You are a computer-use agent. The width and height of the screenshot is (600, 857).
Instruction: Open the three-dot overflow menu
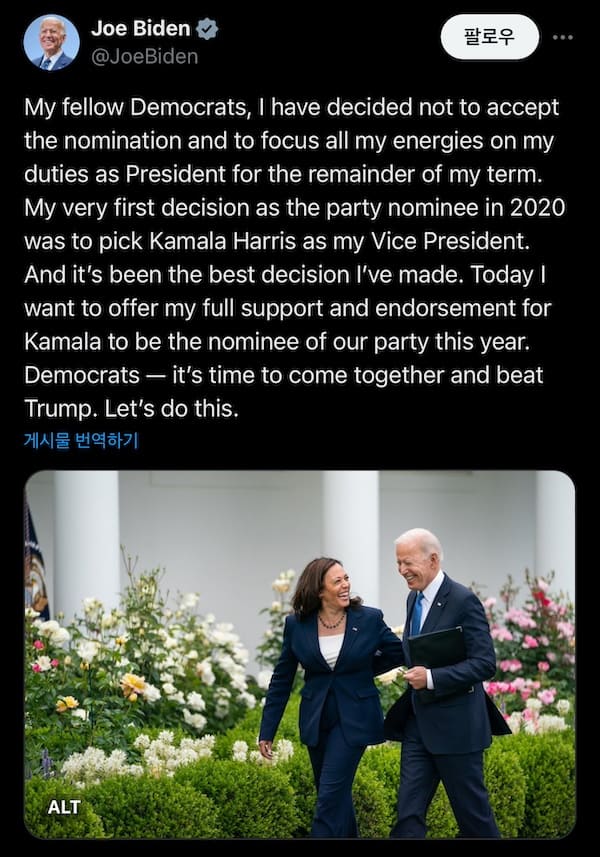click(563, 37)
